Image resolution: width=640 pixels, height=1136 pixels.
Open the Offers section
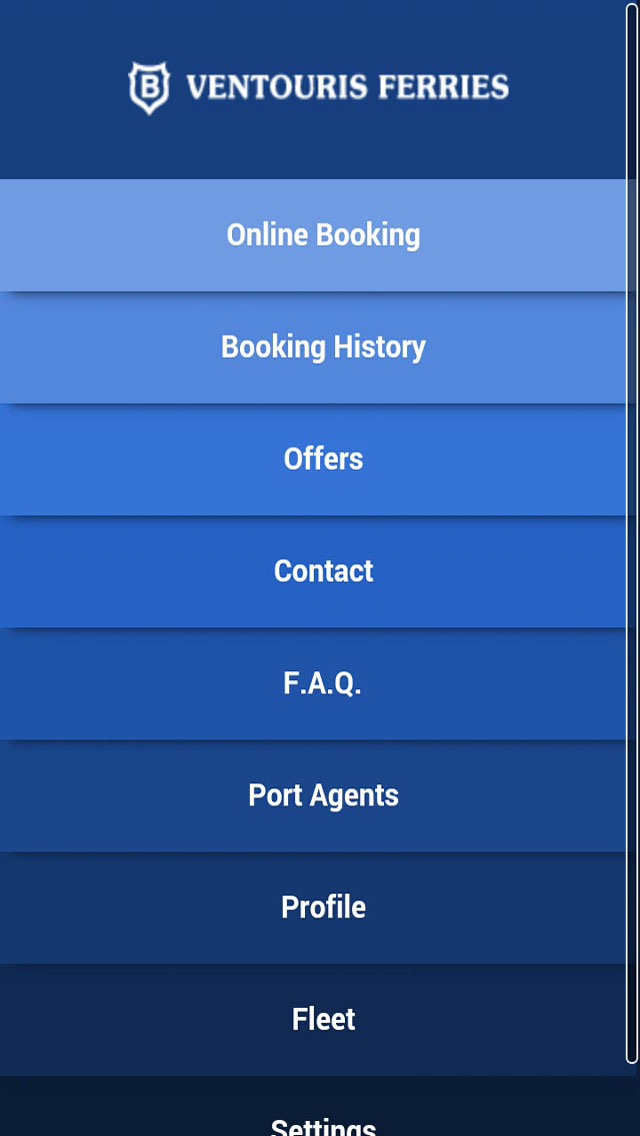coord(313,459)
